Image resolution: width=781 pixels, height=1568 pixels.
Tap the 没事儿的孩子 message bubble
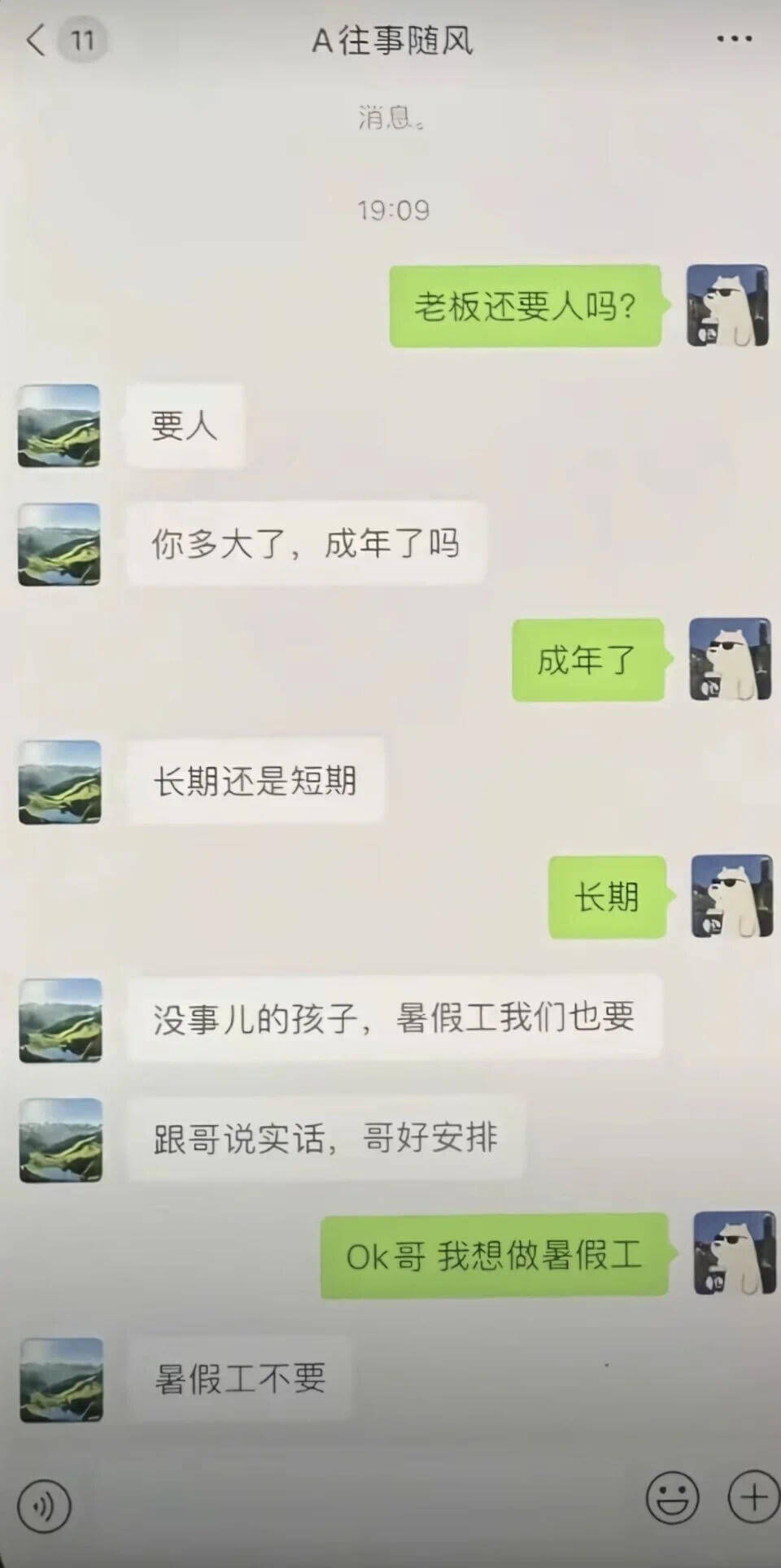pyautogui.click(x=395, y=1017)
